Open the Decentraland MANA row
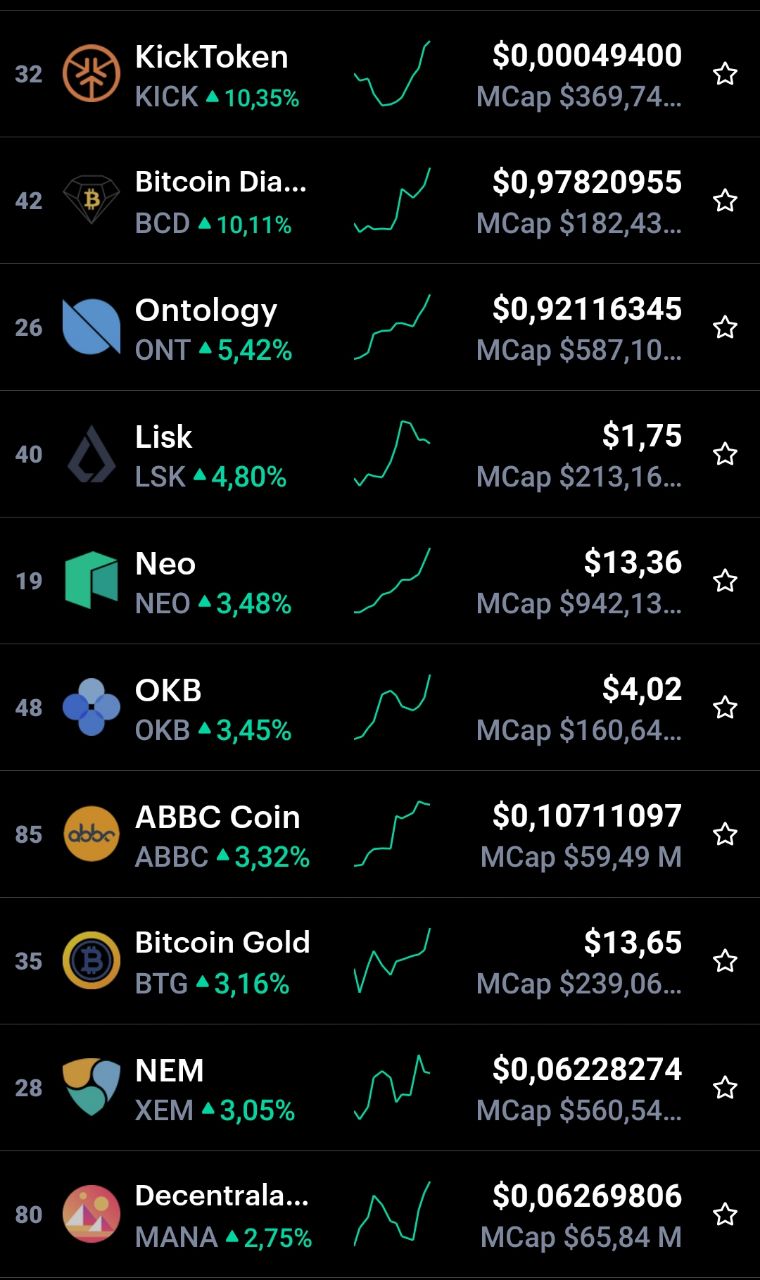 [x=380, y=1214]
